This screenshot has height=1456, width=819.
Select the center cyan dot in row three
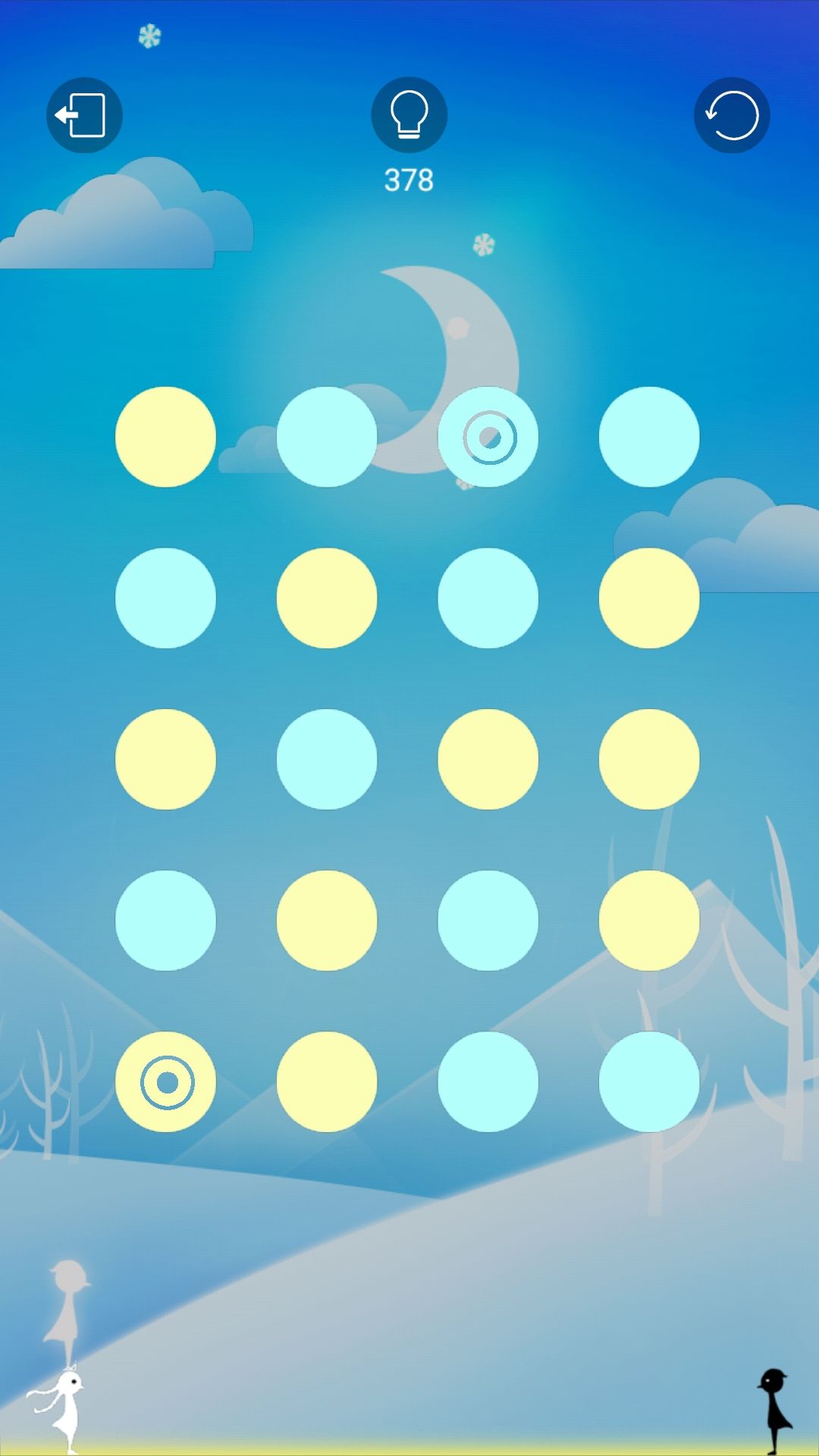[x=327, y=758]
